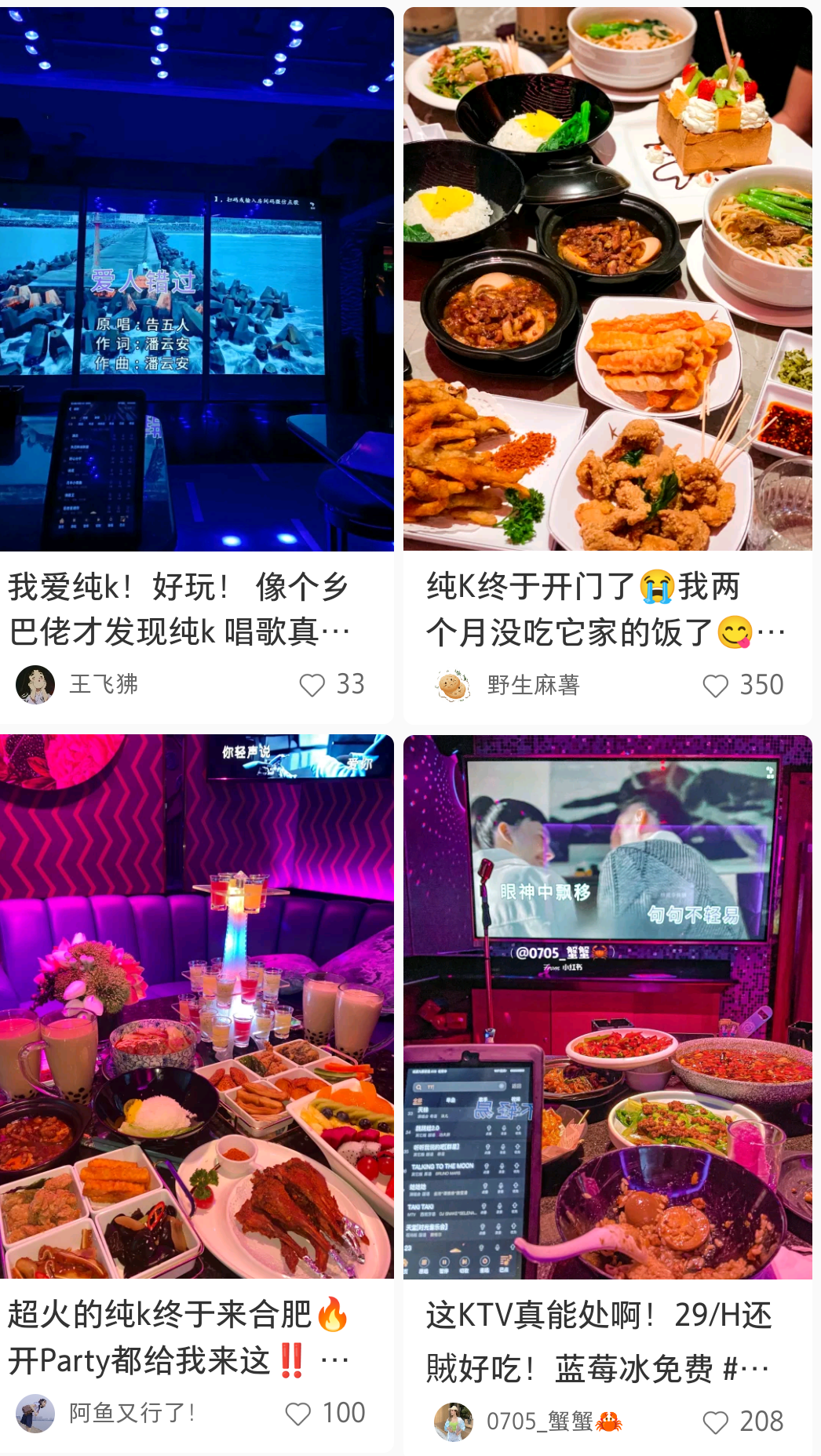Like 0705_蟹蟹's post with 208 likes
Image resolution: width=821 pixels, height=1456 pixels.
715,1422
